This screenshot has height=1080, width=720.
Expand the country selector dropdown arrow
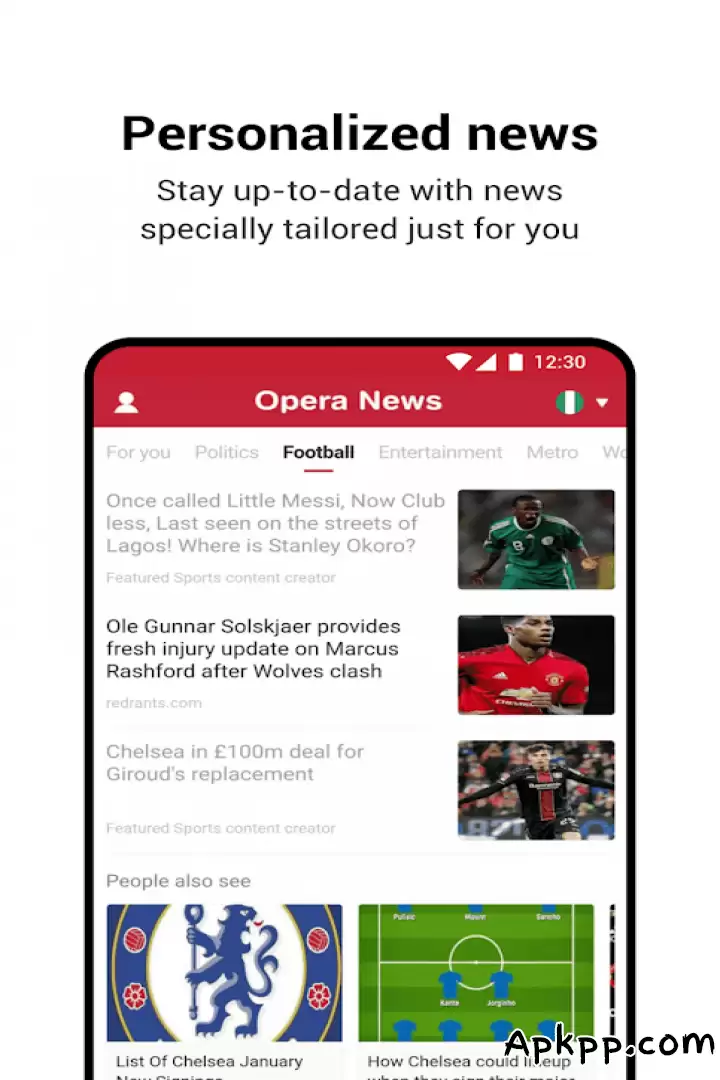(600, 401)
